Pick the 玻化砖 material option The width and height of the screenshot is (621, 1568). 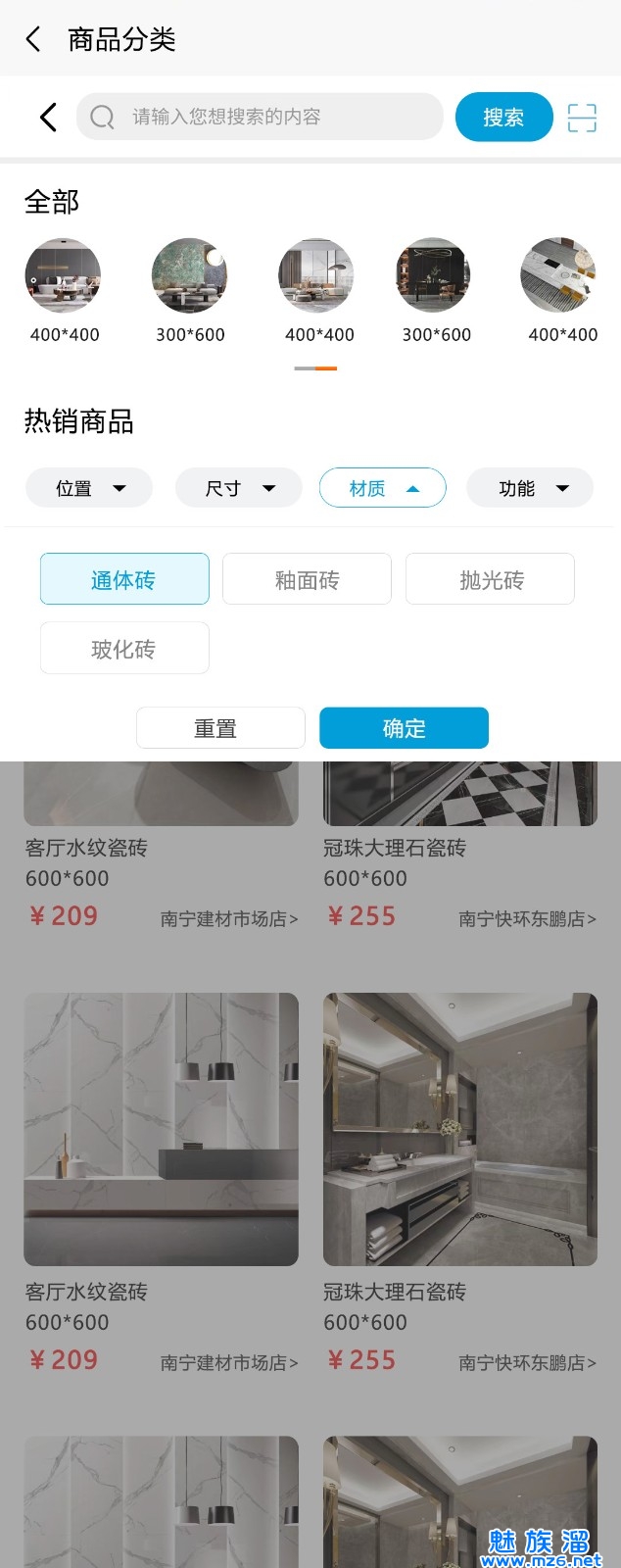pos(124,648)
